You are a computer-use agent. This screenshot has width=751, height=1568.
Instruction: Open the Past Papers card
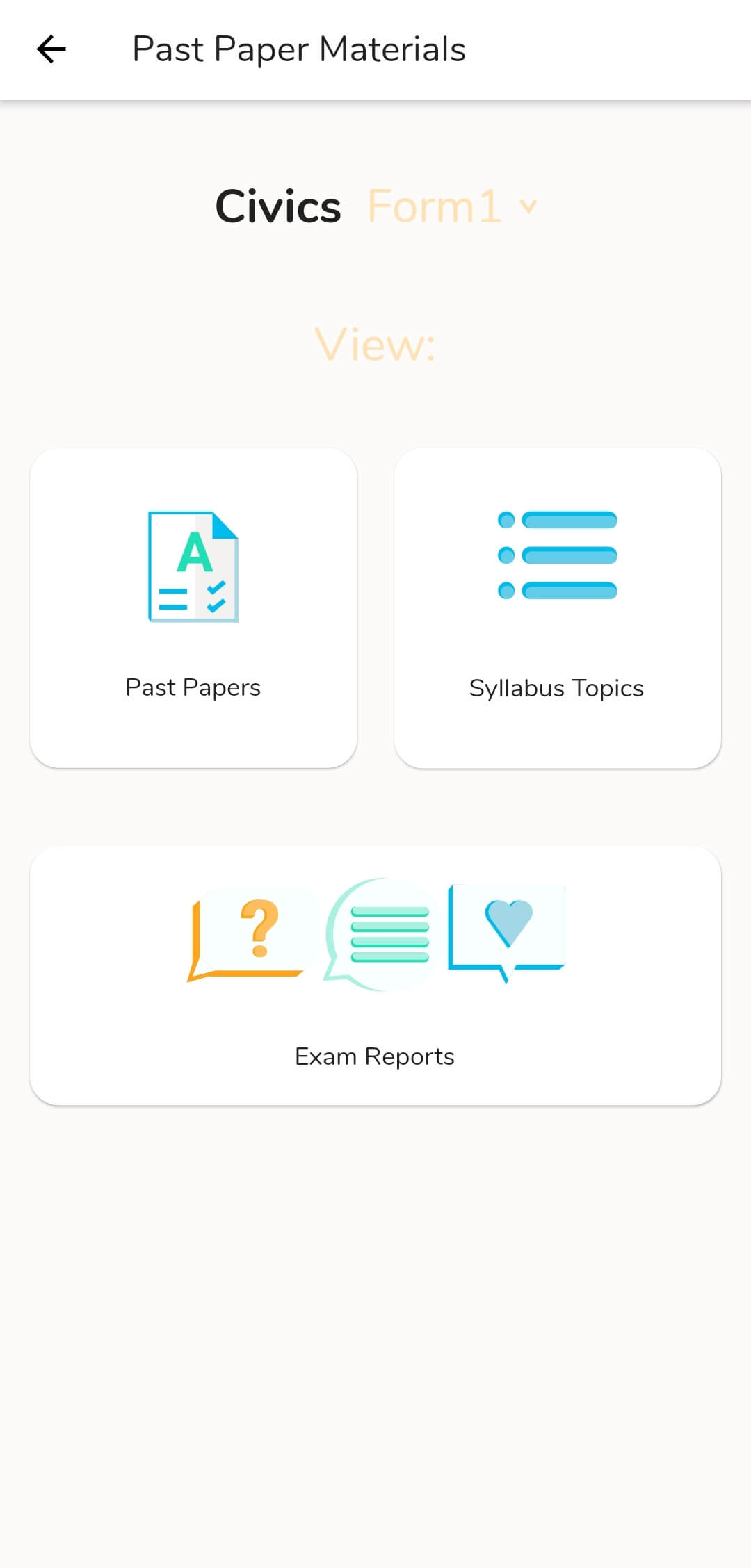point(193,608)
